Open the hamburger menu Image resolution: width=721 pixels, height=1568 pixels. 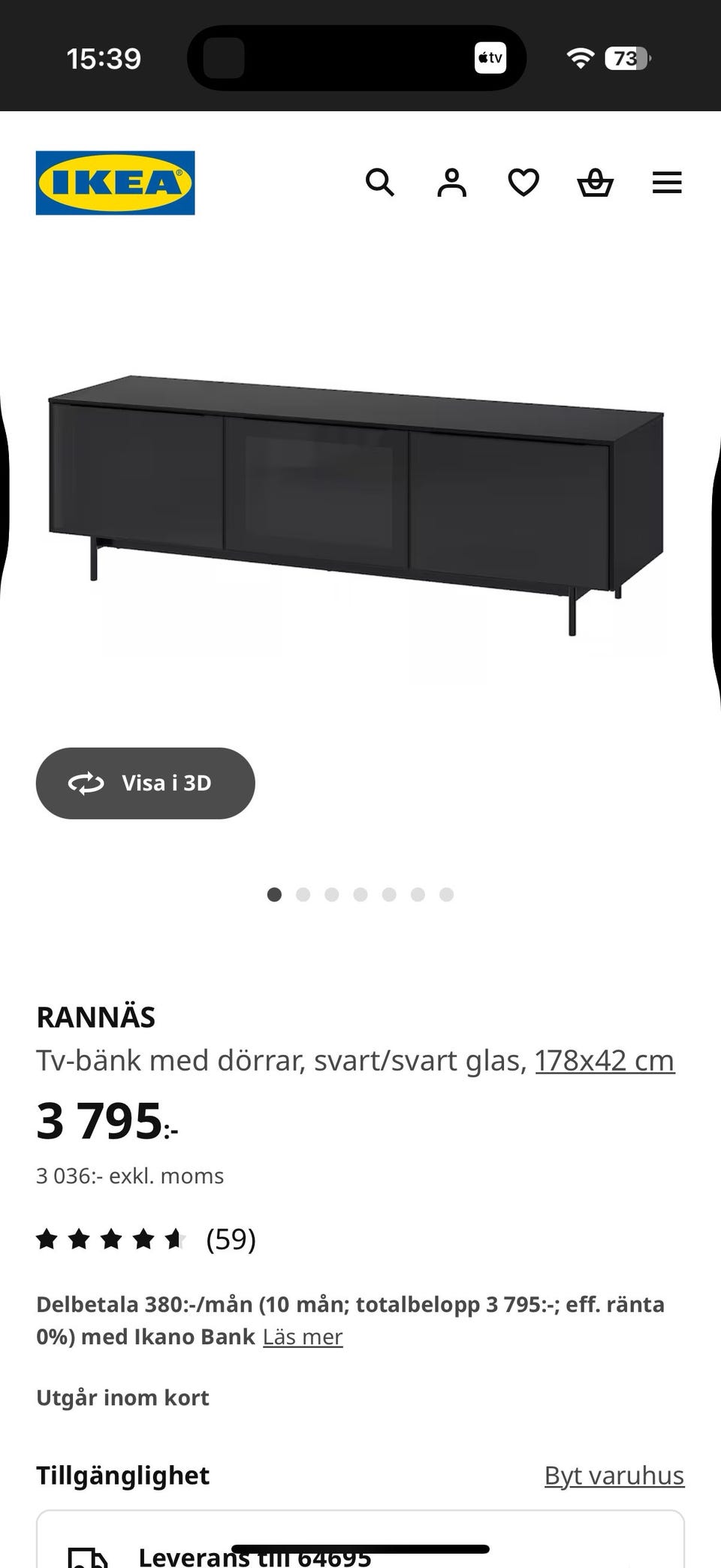pos(667,183)
